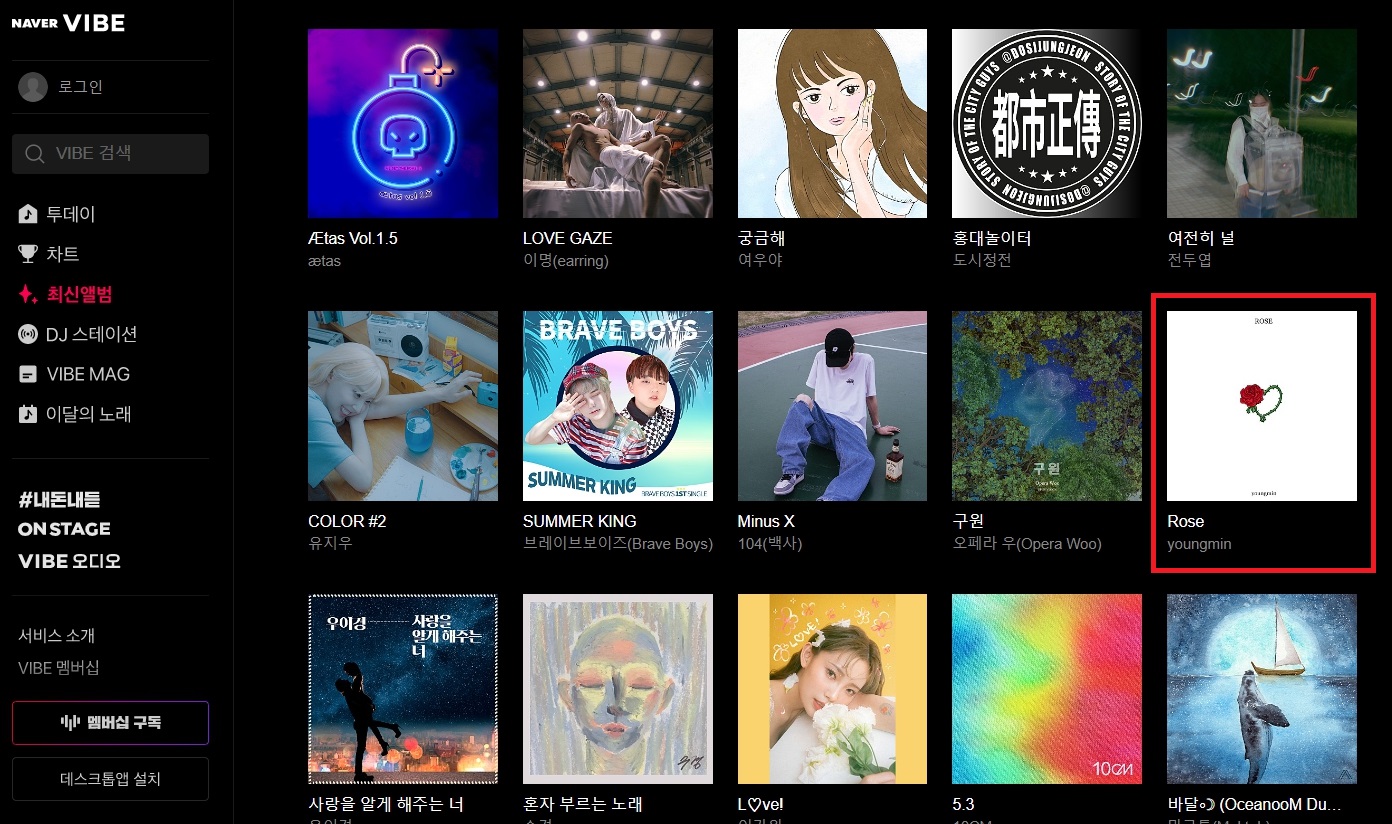Screen dimensions: 1392x824
Task: Go to 이달의 노래
Action: point(88,414)
